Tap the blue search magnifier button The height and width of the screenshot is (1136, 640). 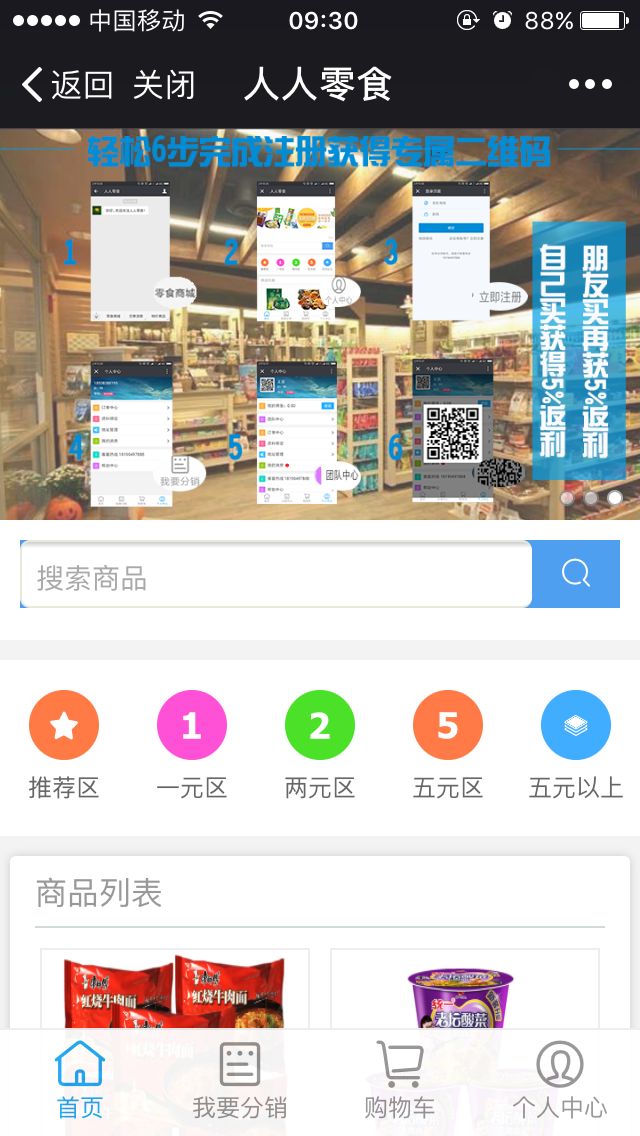pos(576,574)
